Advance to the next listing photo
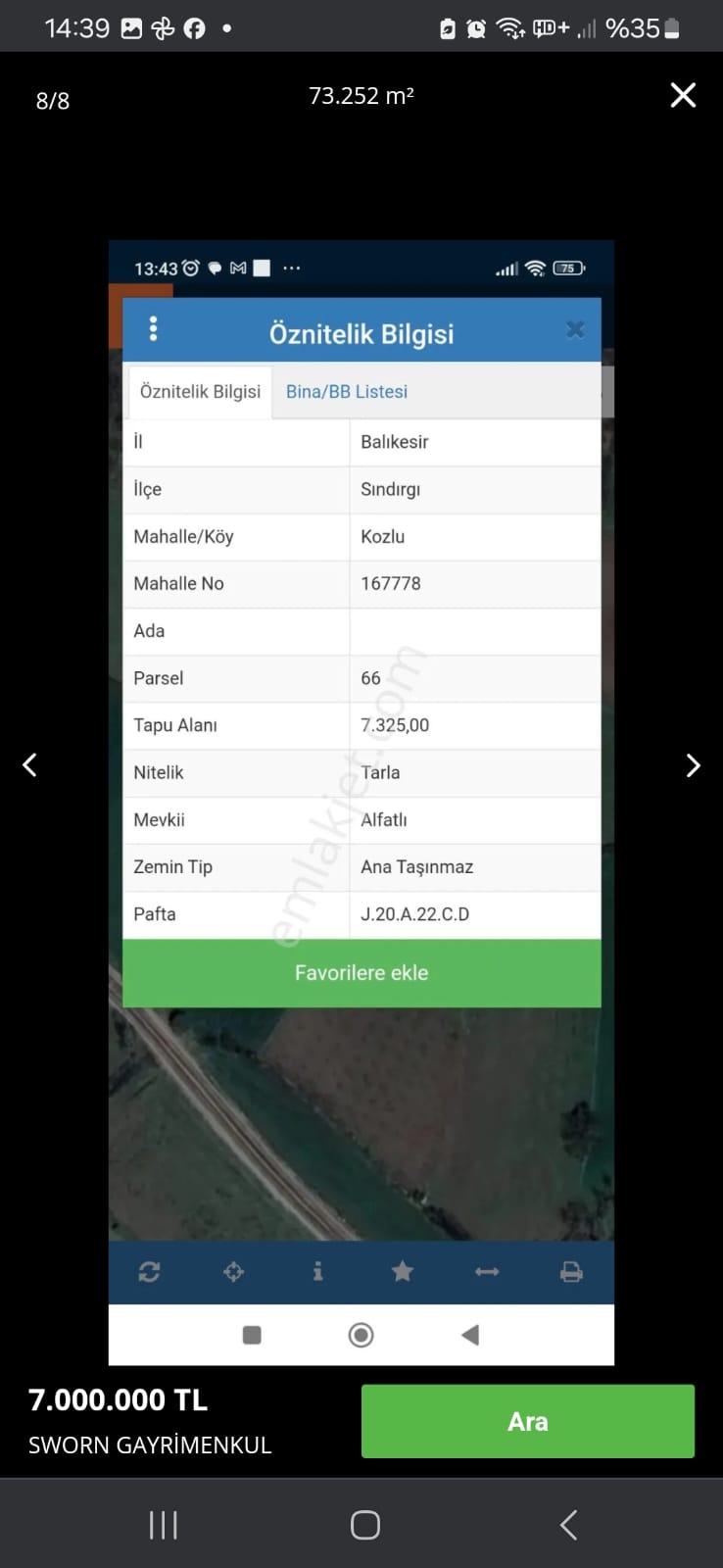The width and height of the screenshot is (723, 1568). (x=693, y=765)
